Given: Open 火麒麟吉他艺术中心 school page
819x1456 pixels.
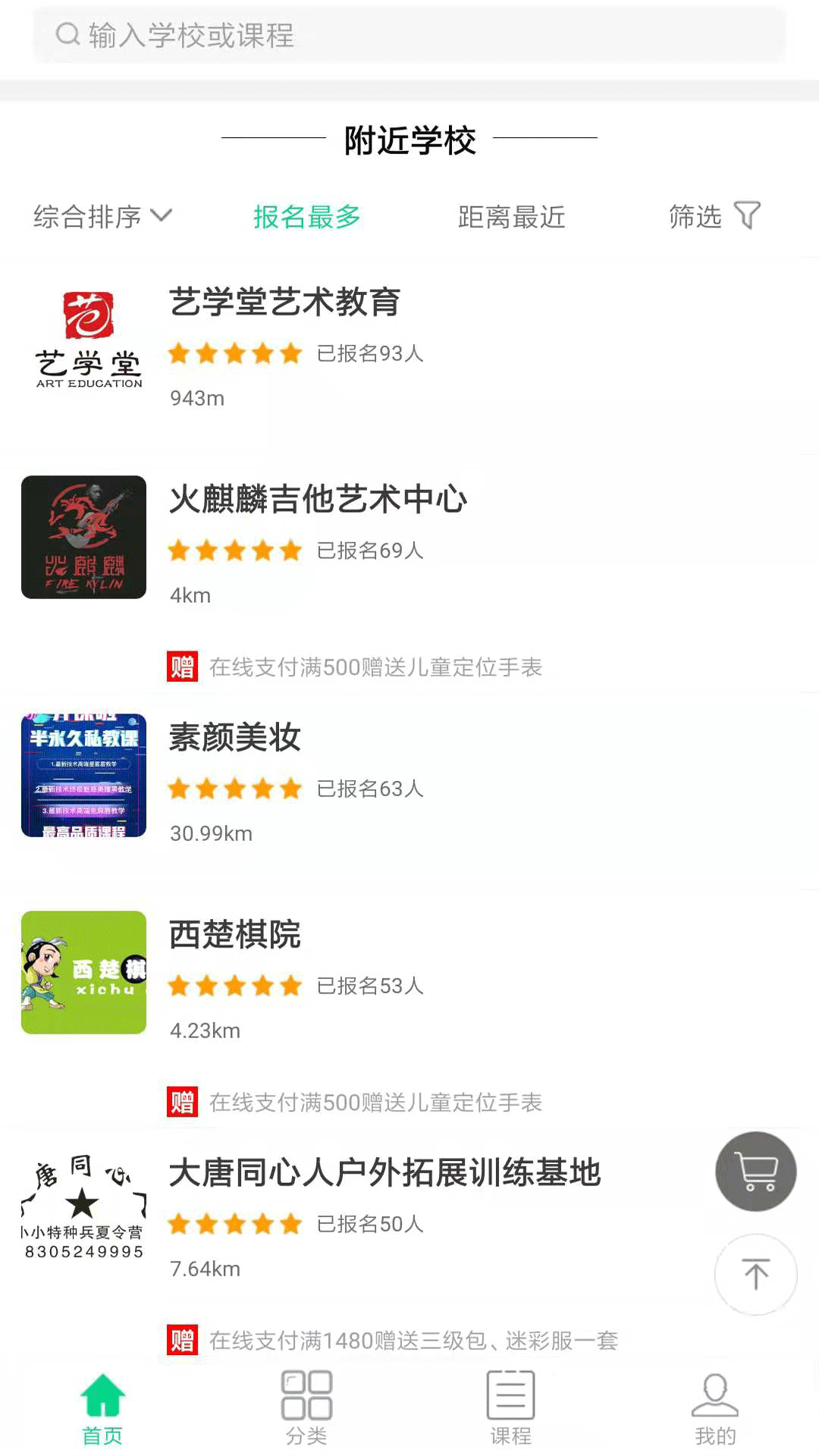Looking at the screenshot, I should pyautogui.click(x=318, y=499).
